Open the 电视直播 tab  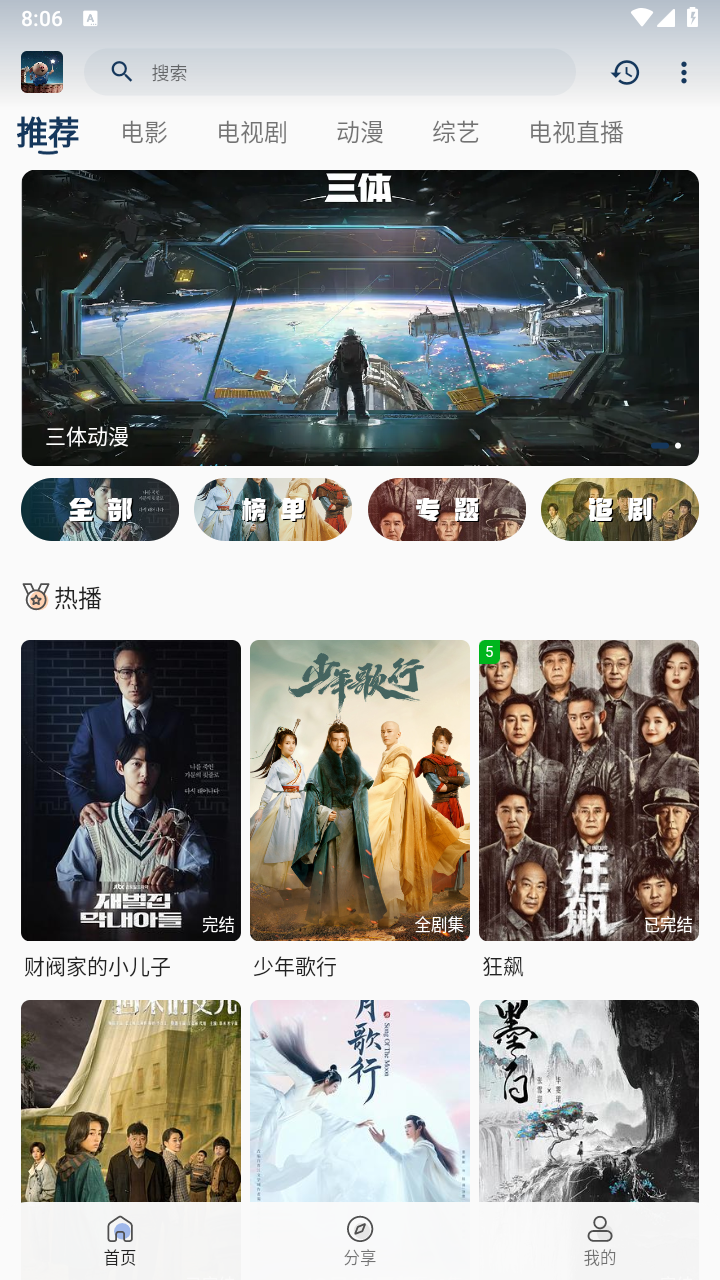point(576,132)
